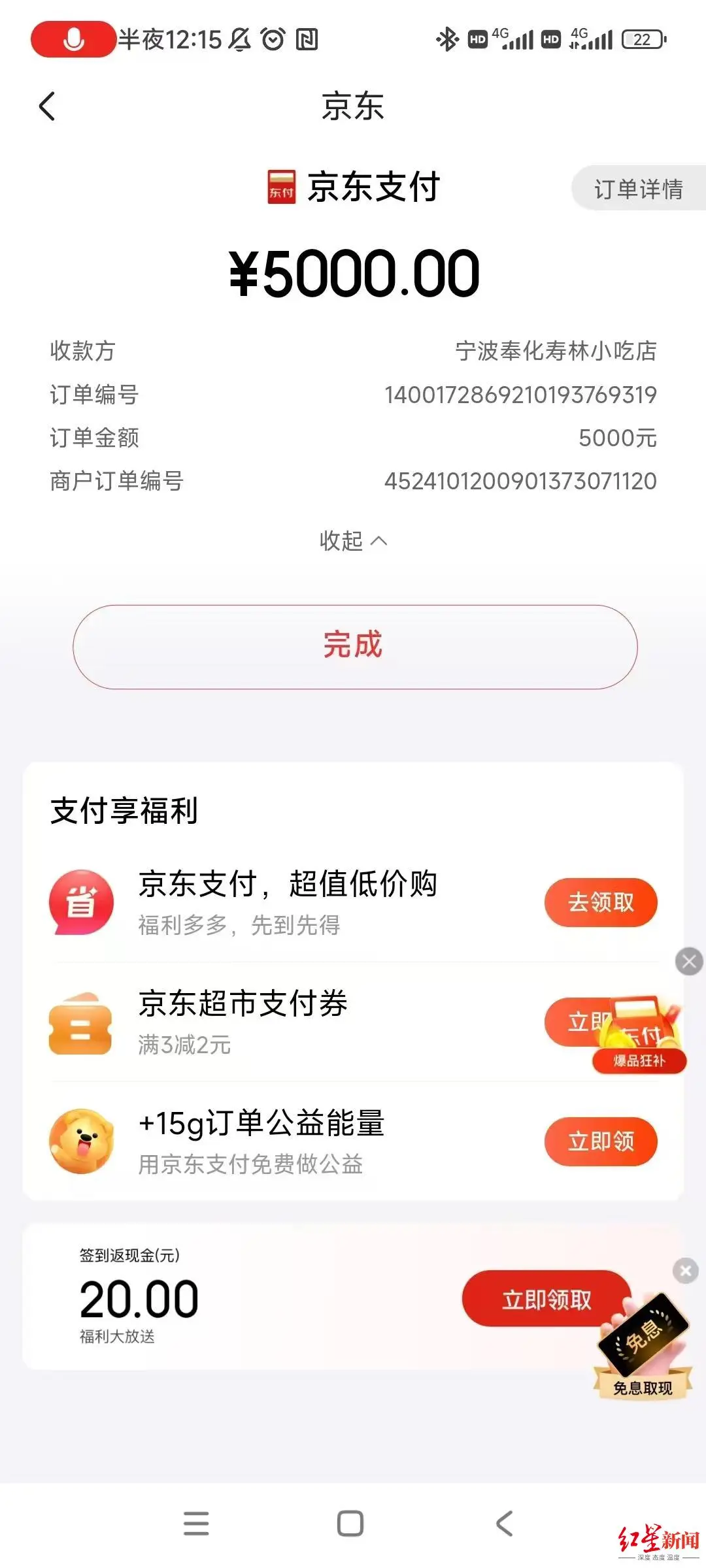
Task: Claim 20.00 cashback with 立即领取
Action: 545,1299
